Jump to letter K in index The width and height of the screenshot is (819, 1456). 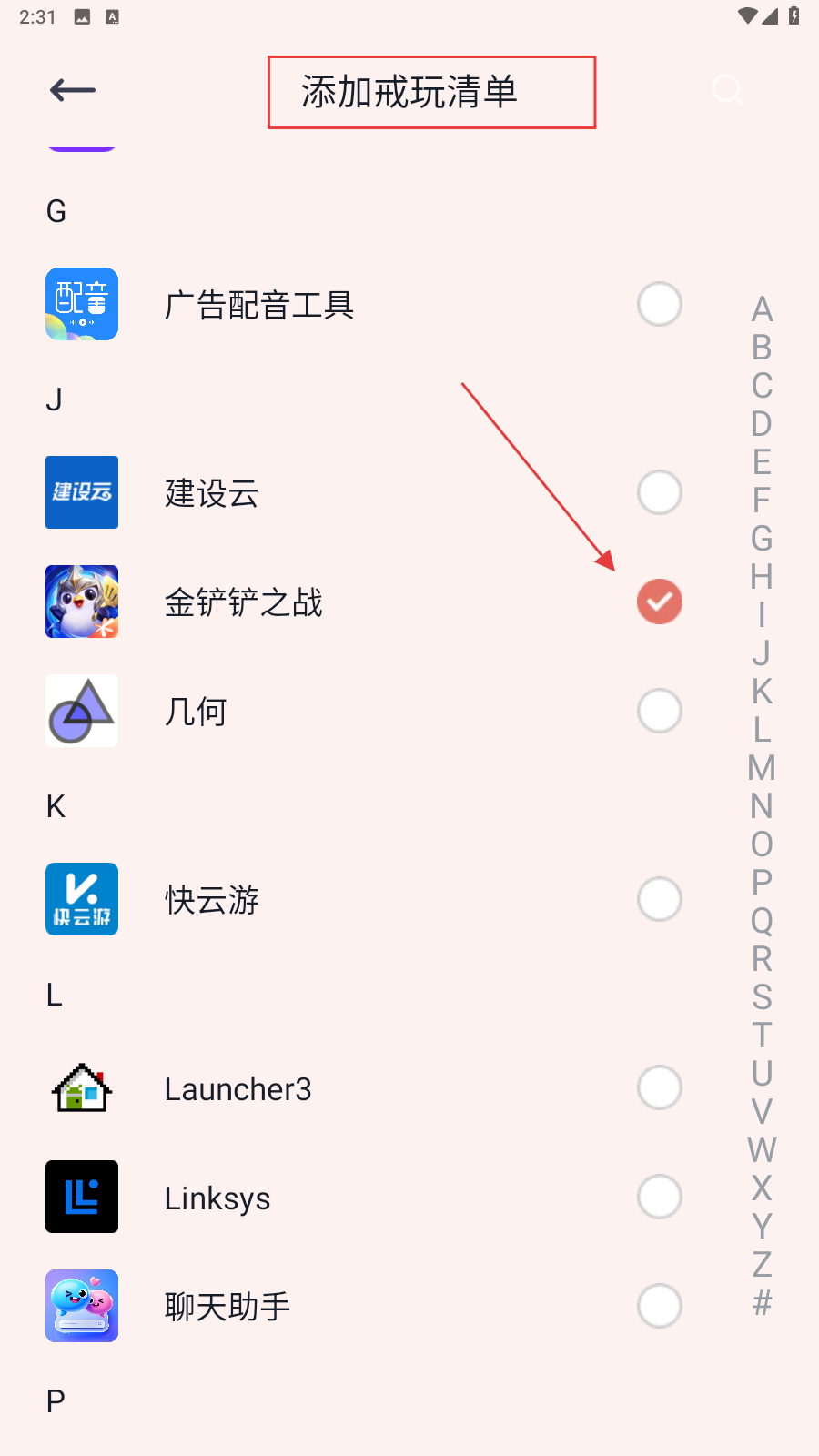point(763,692)
